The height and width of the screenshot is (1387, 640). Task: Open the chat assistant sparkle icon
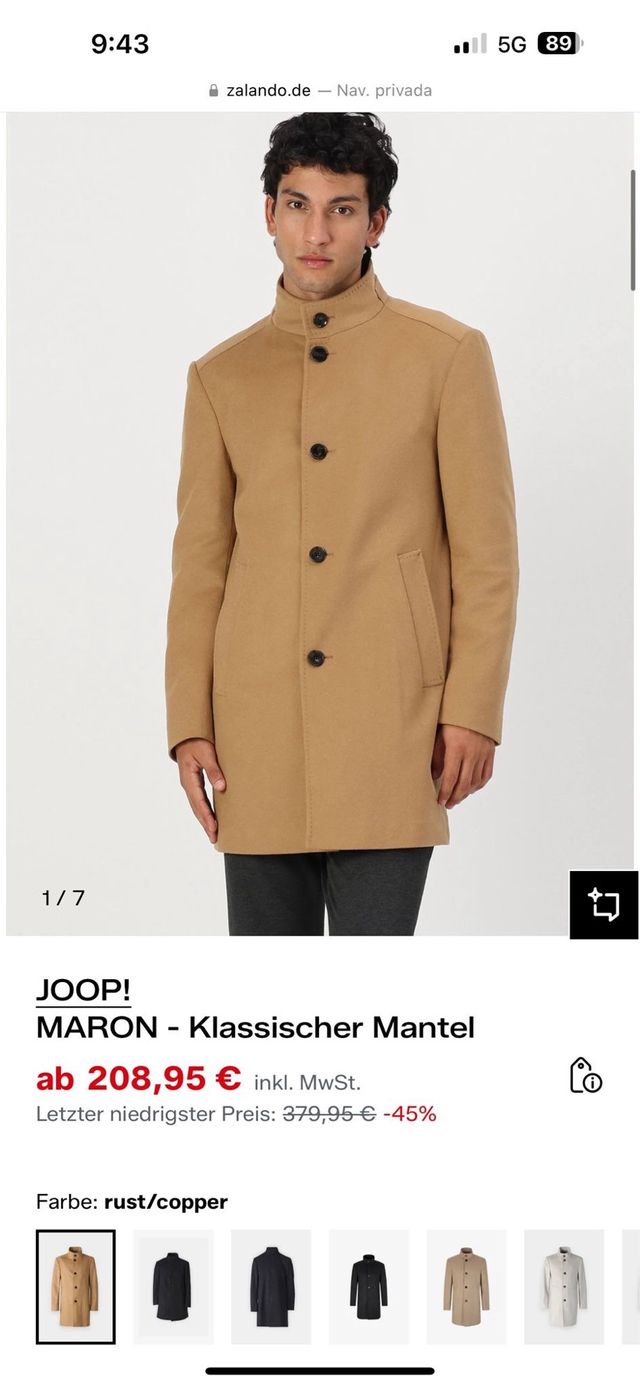pos(603,904)
